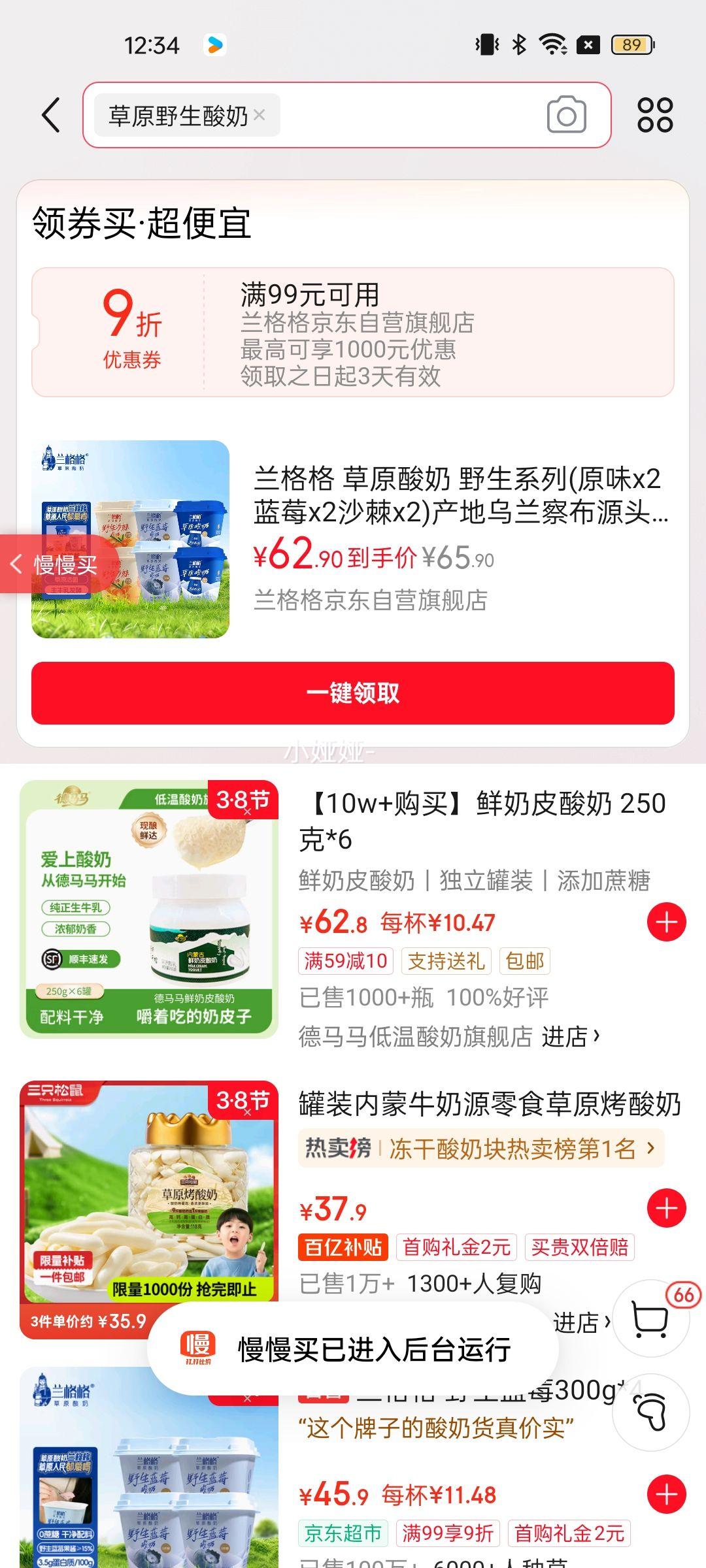The height and width of the screenshot is (1568, 706).
Task: Open 兰格格 草原酸奶 野生系列 product
Action: click(460, 495)
